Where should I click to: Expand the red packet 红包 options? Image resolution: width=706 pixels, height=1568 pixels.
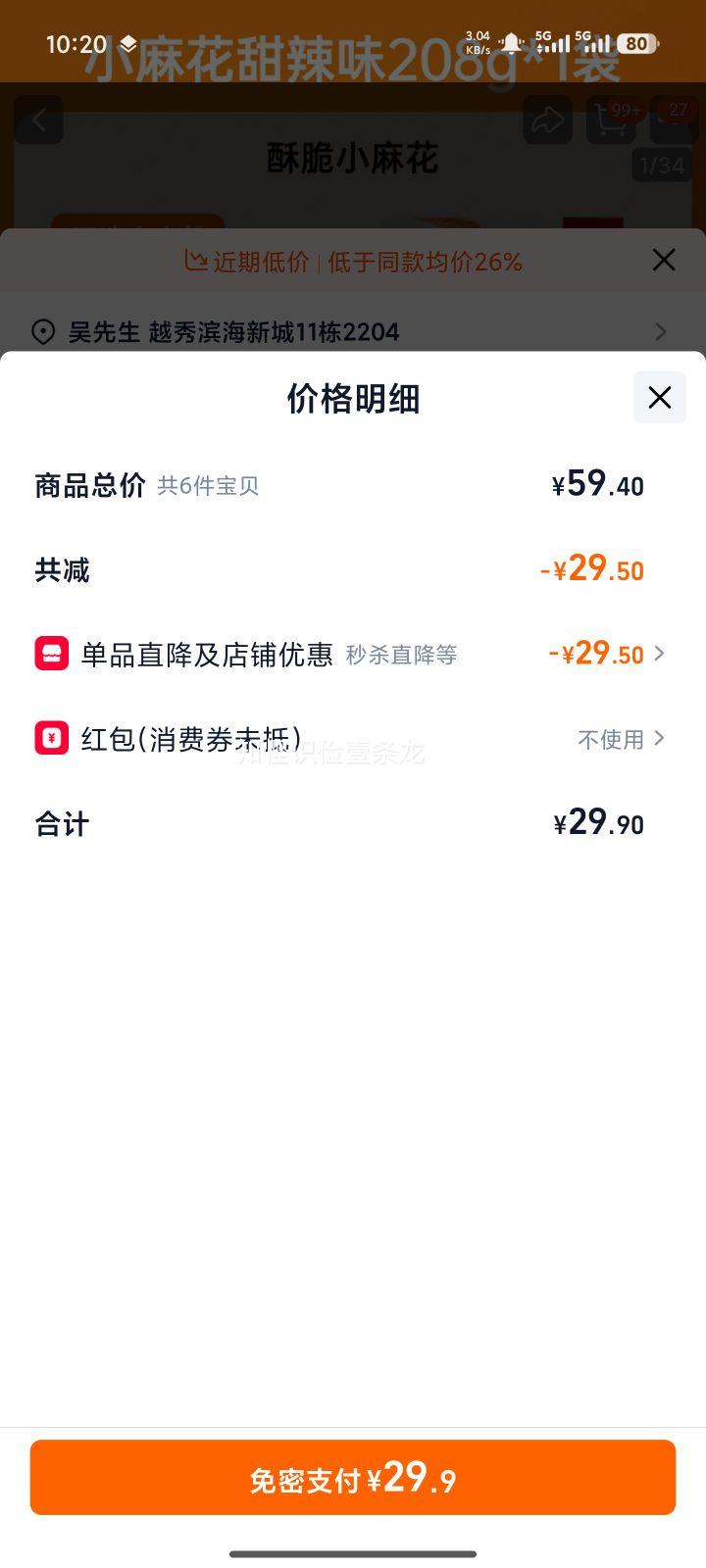(x=659, y=739)
